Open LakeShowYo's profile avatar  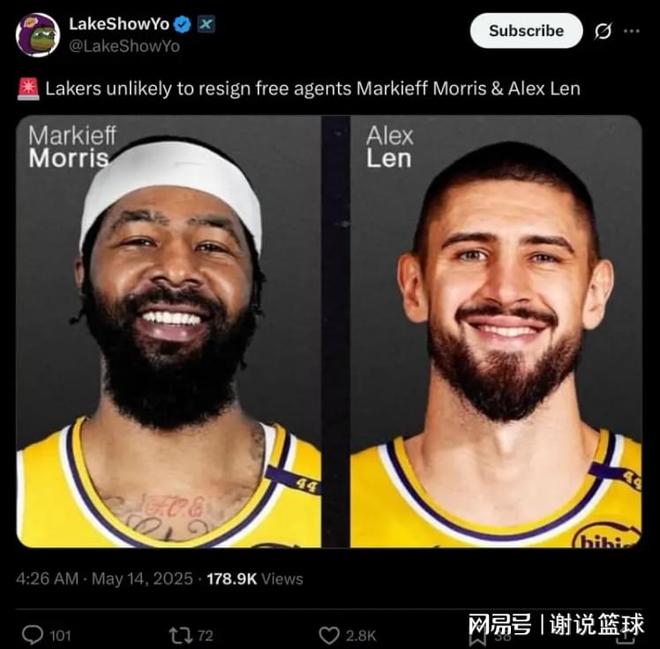[x=37, y=34]
